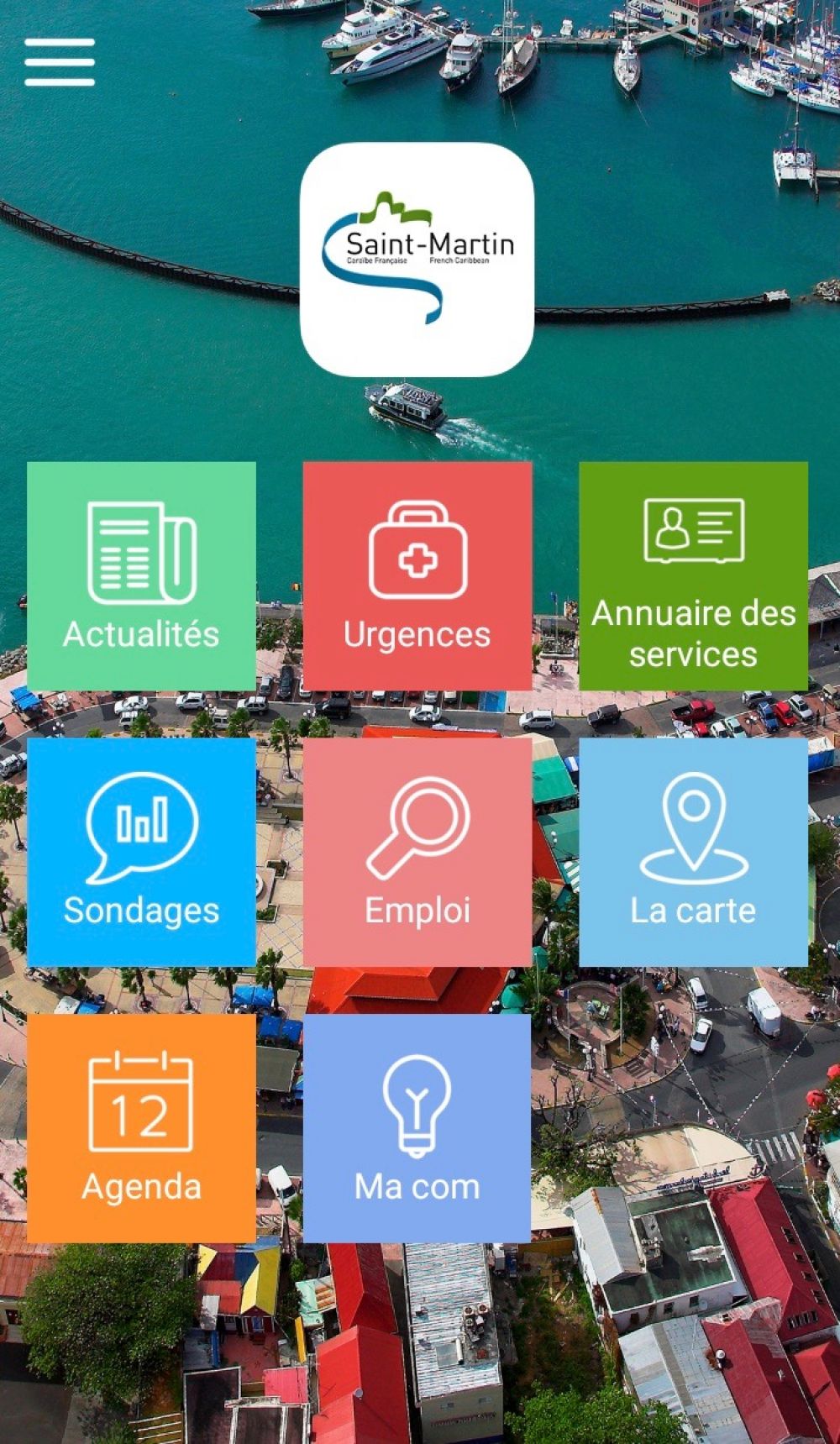
Task: Open the hamburger drawer menu
Action: click(60, 62)
